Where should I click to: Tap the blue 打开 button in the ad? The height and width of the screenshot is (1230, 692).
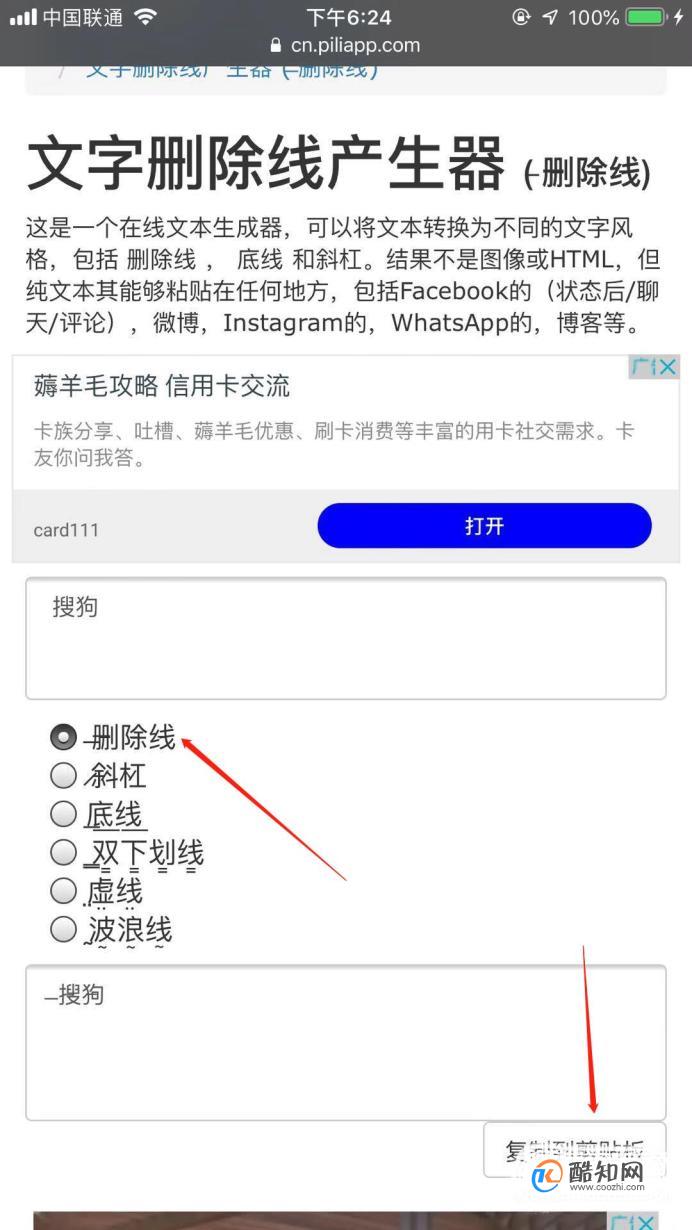pyautogui.click(x=484, y=526)
